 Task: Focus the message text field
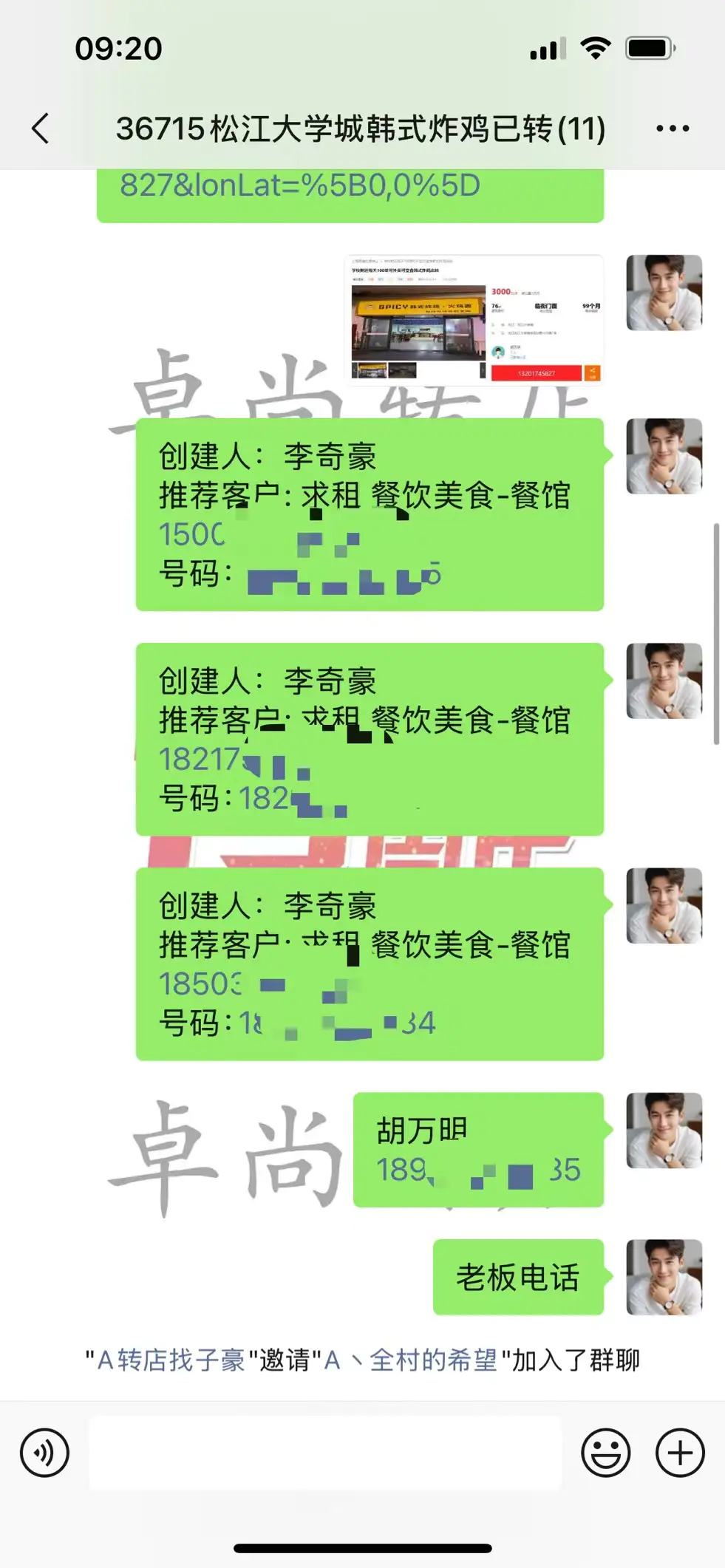click(x=325, y=1453)
